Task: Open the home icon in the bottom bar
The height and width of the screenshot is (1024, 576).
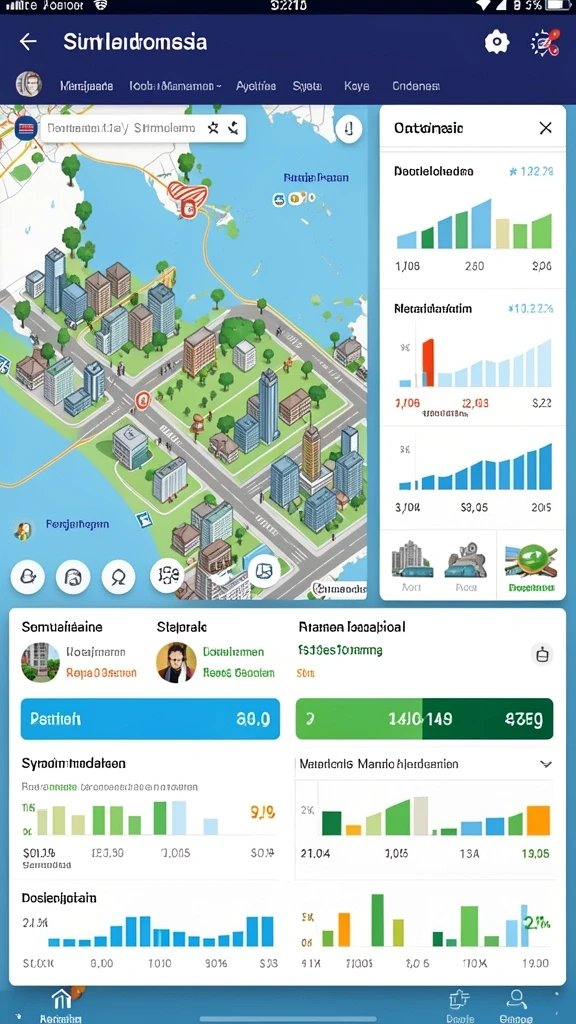Action: [61, 997]
